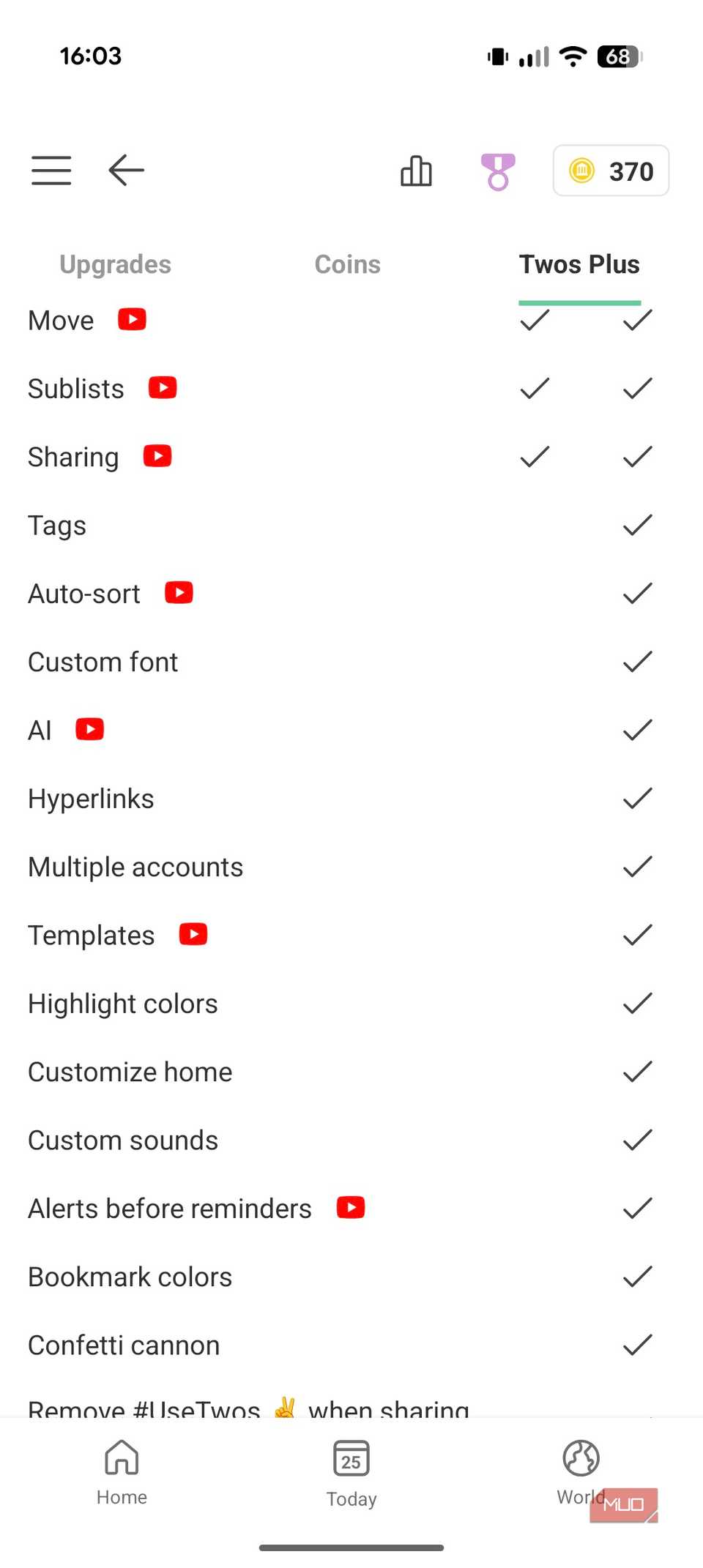Play the Alerts before reminders video

[351, 1208]
